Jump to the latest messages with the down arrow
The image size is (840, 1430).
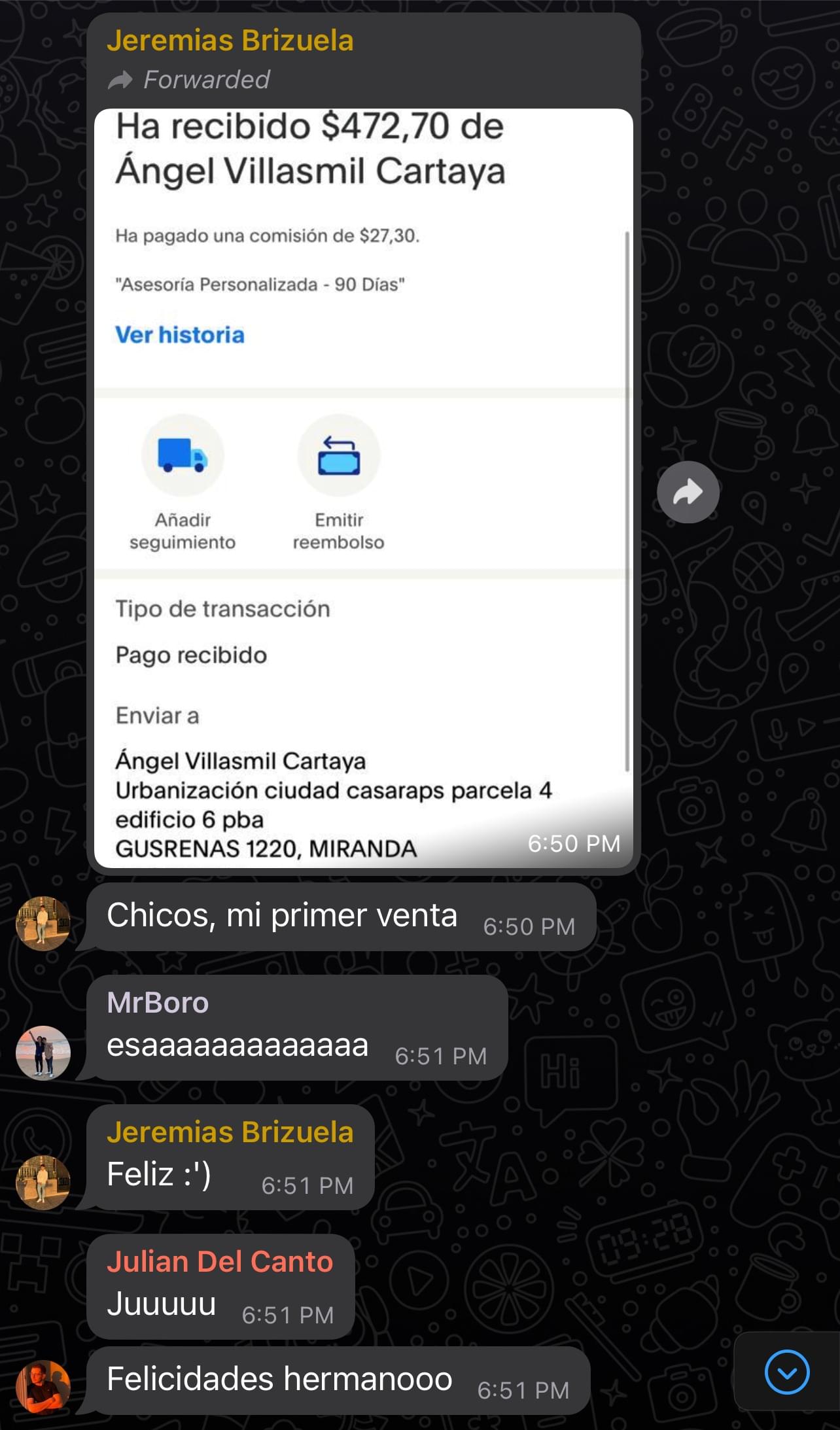coord(786,1372)
